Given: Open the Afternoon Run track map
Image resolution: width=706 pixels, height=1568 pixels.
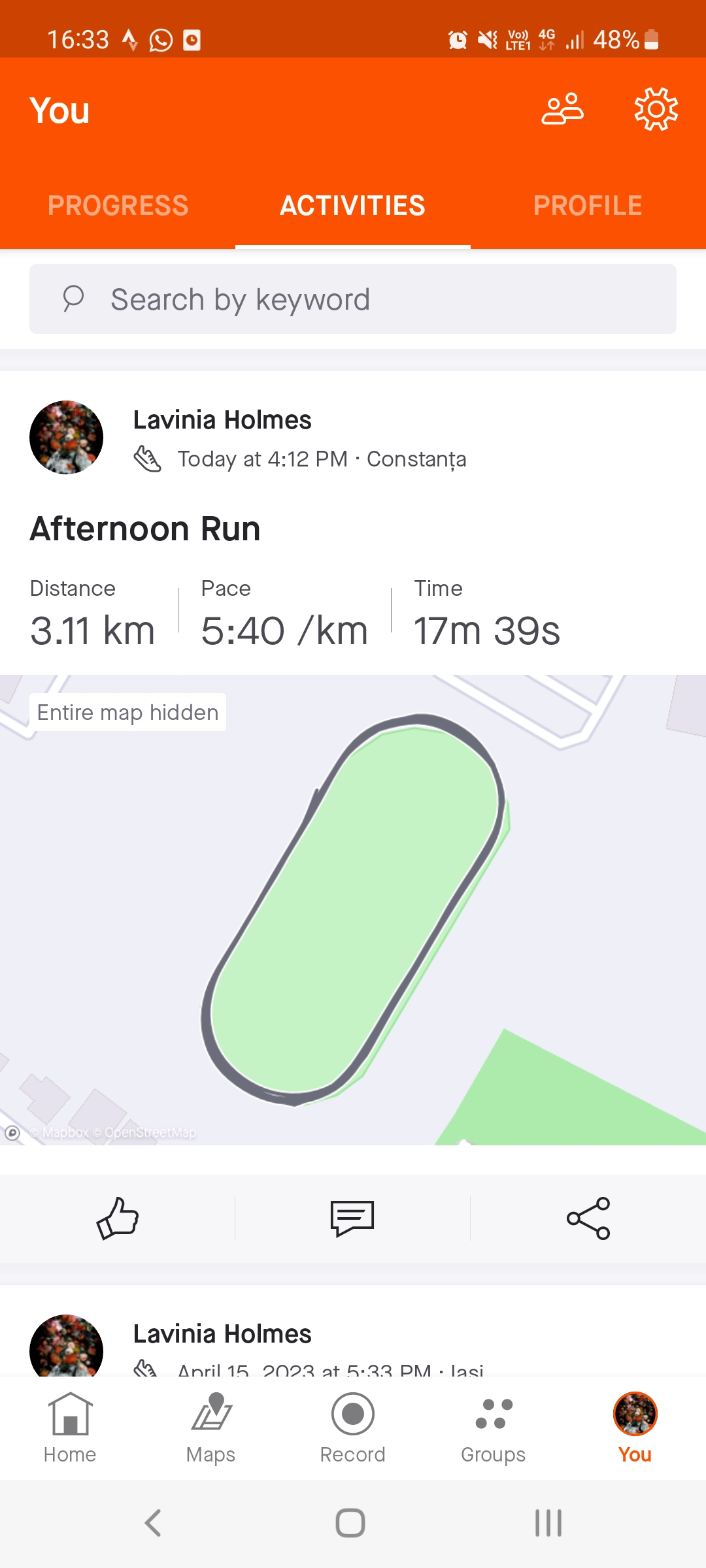Looking at the screenshot, I should pos(353,909).
